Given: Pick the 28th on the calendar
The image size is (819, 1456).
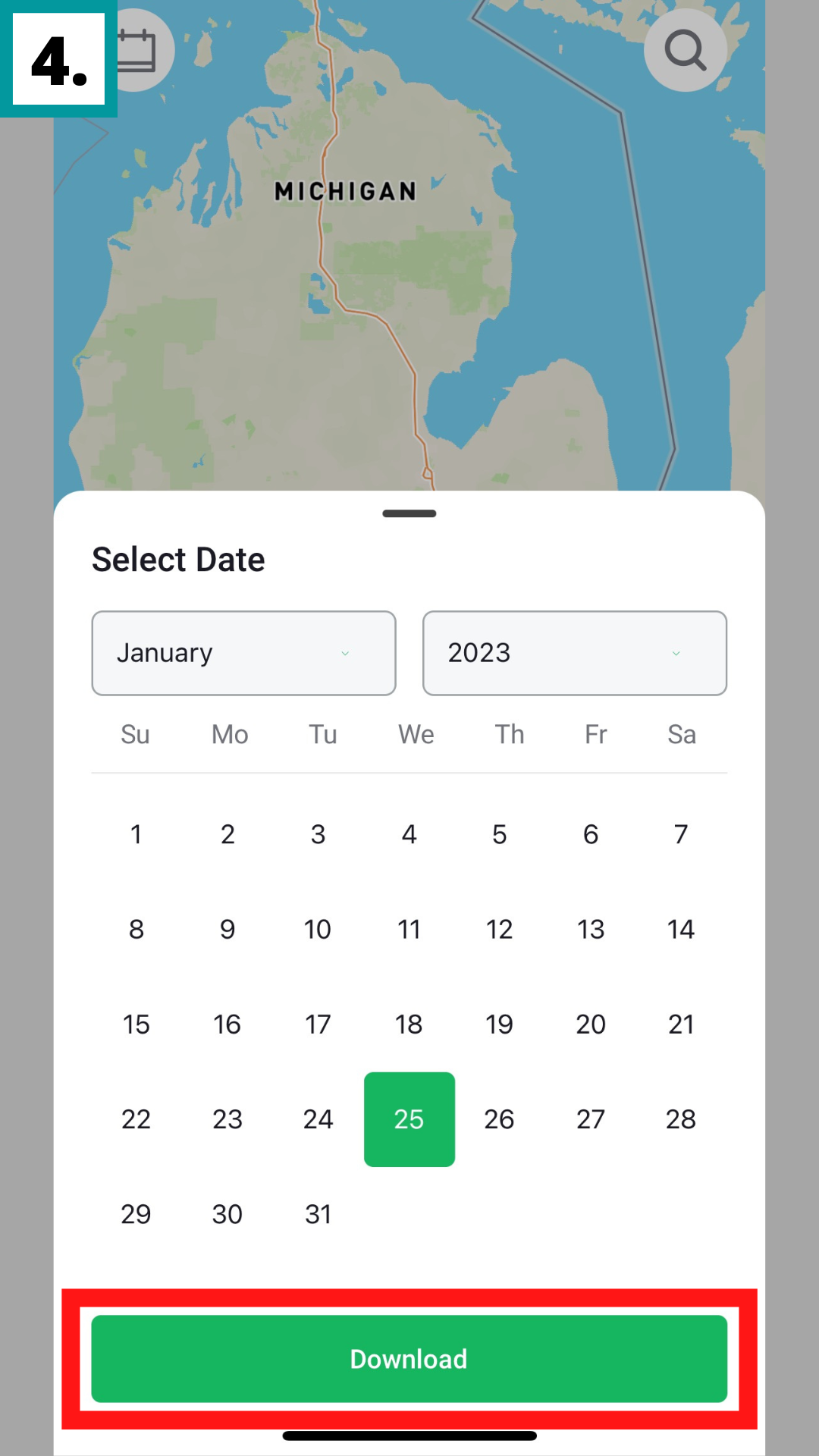Looking at the screenshot, I should (681, 1119).
